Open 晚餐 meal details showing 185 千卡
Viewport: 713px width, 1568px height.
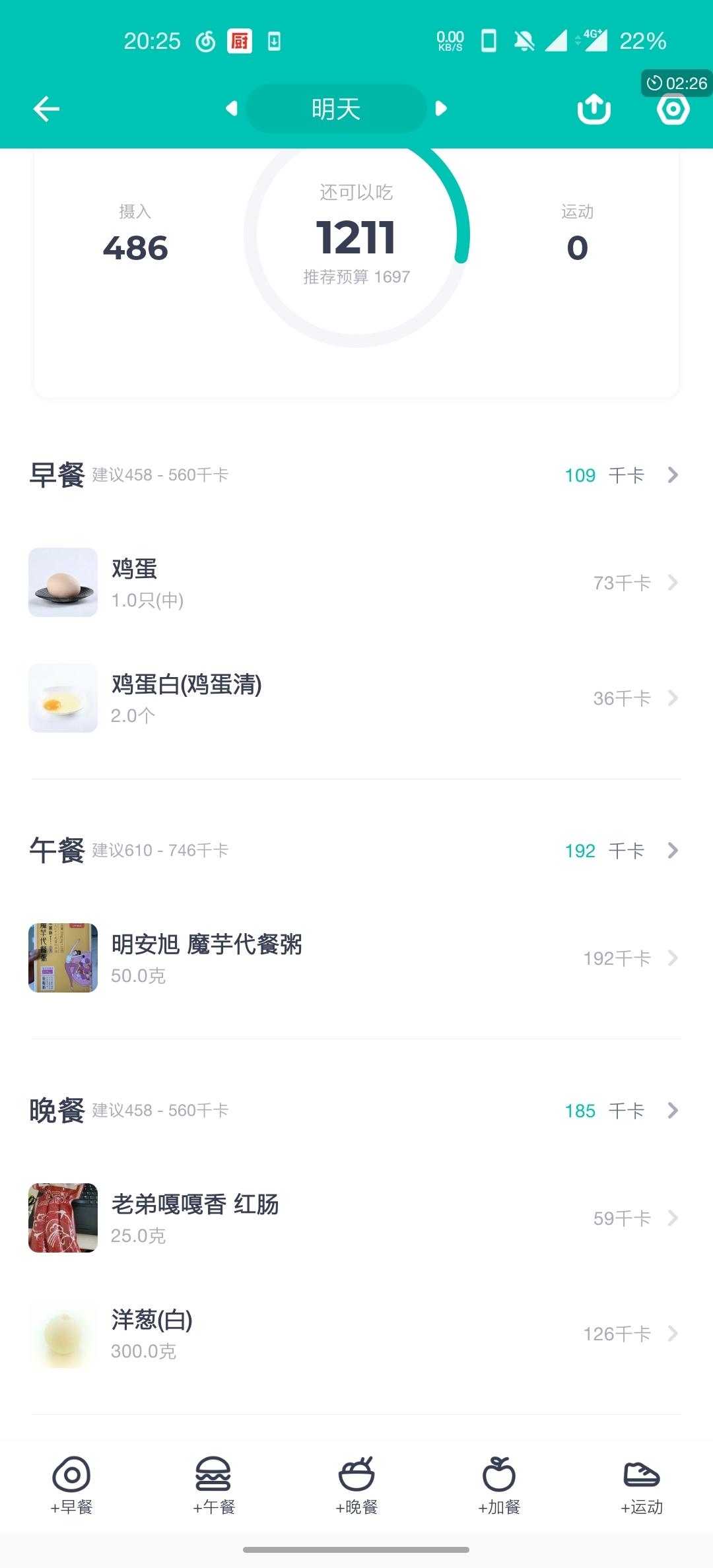pyautogui.click(x=621, y=1111)
